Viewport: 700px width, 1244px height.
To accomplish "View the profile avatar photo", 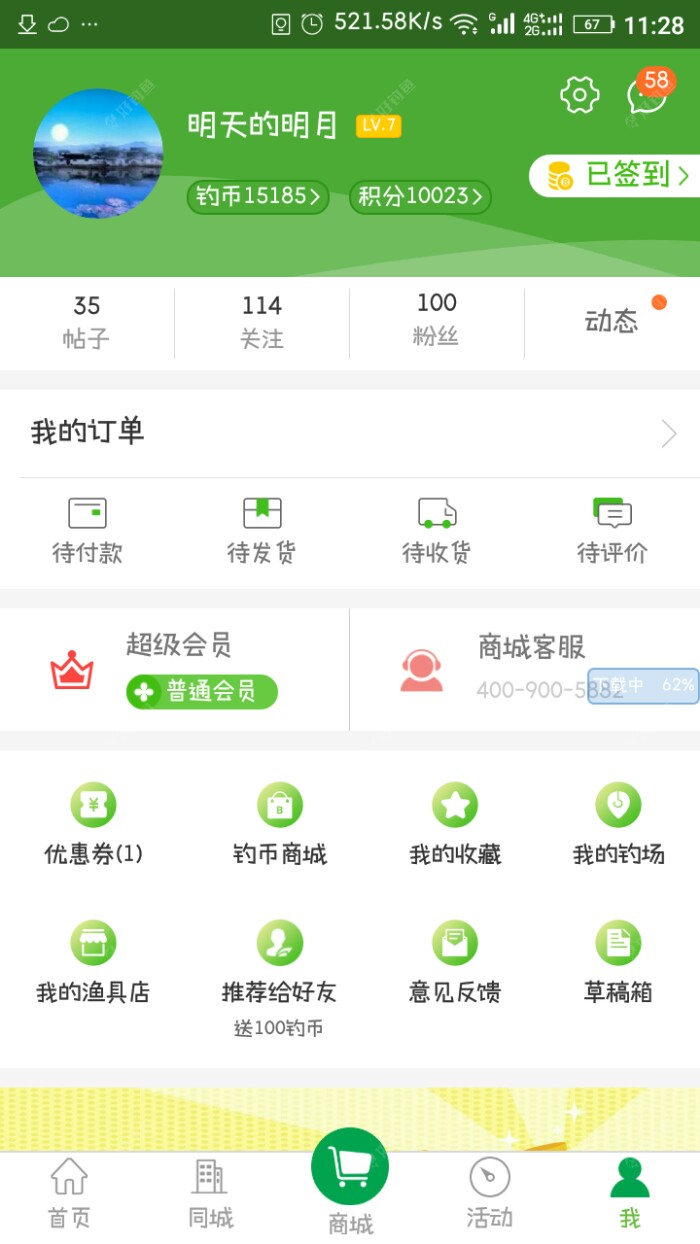I will coord(98,153).
